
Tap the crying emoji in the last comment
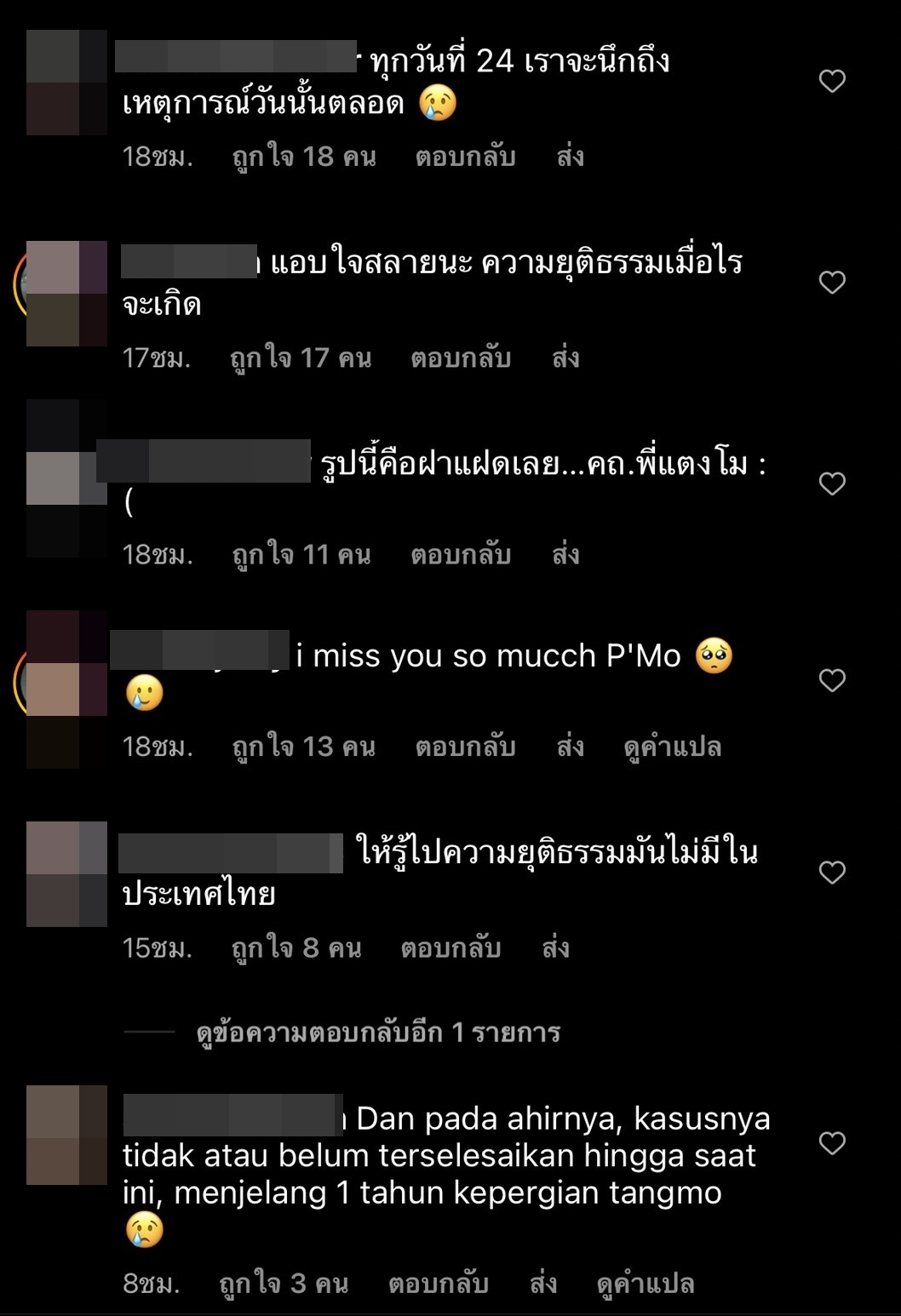click(144, 1227)
